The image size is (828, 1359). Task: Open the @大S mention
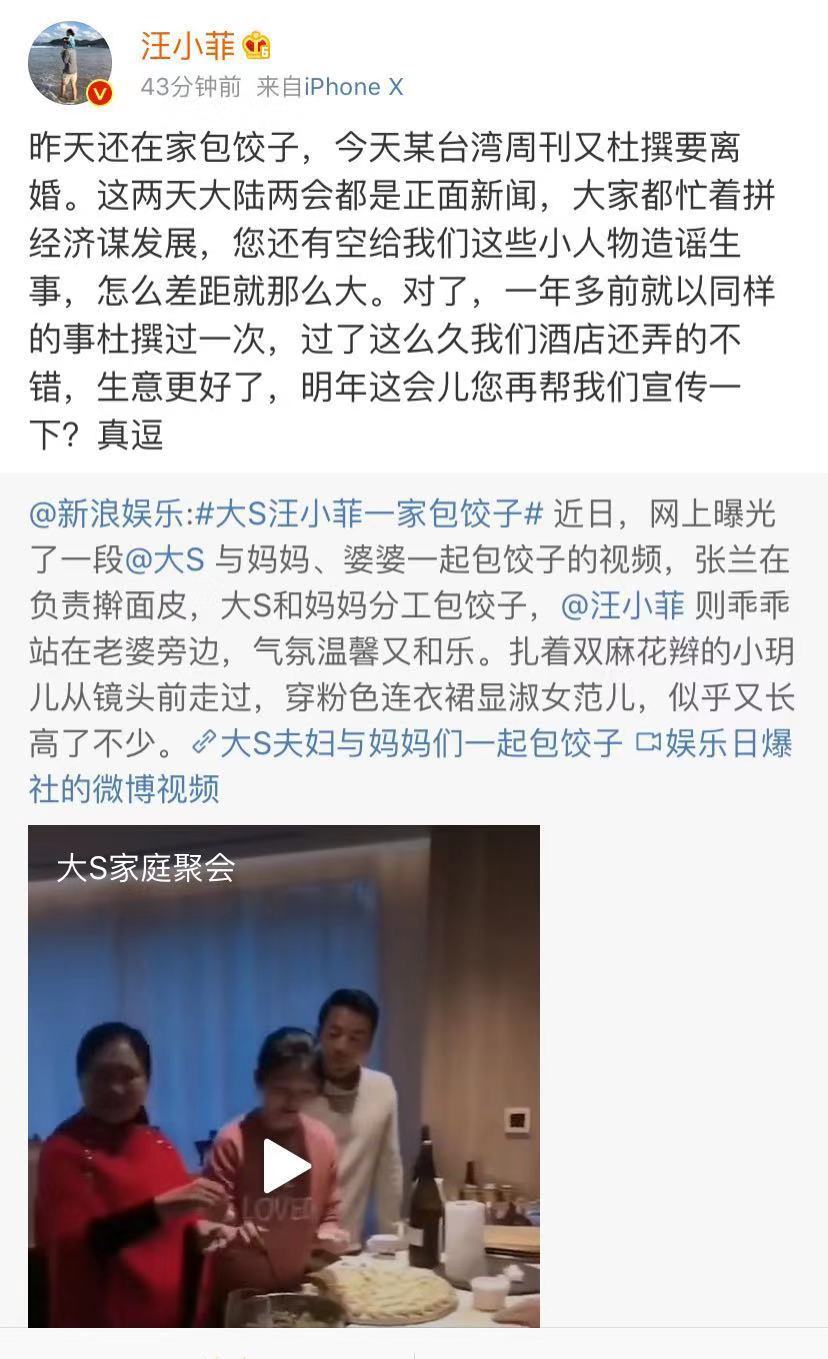coord(165,560)
